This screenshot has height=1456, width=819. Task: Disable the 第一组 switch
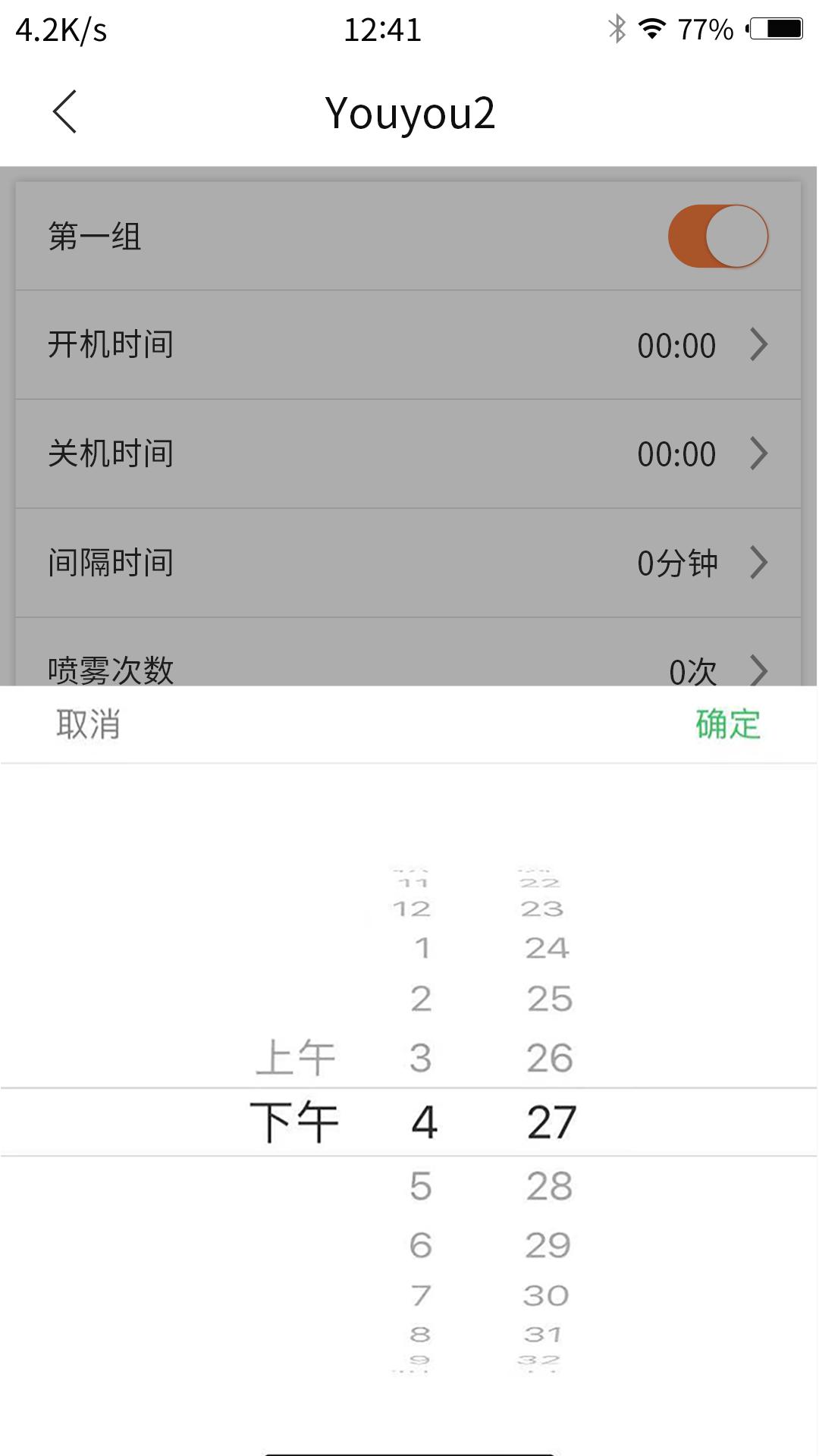click(717, 236)
